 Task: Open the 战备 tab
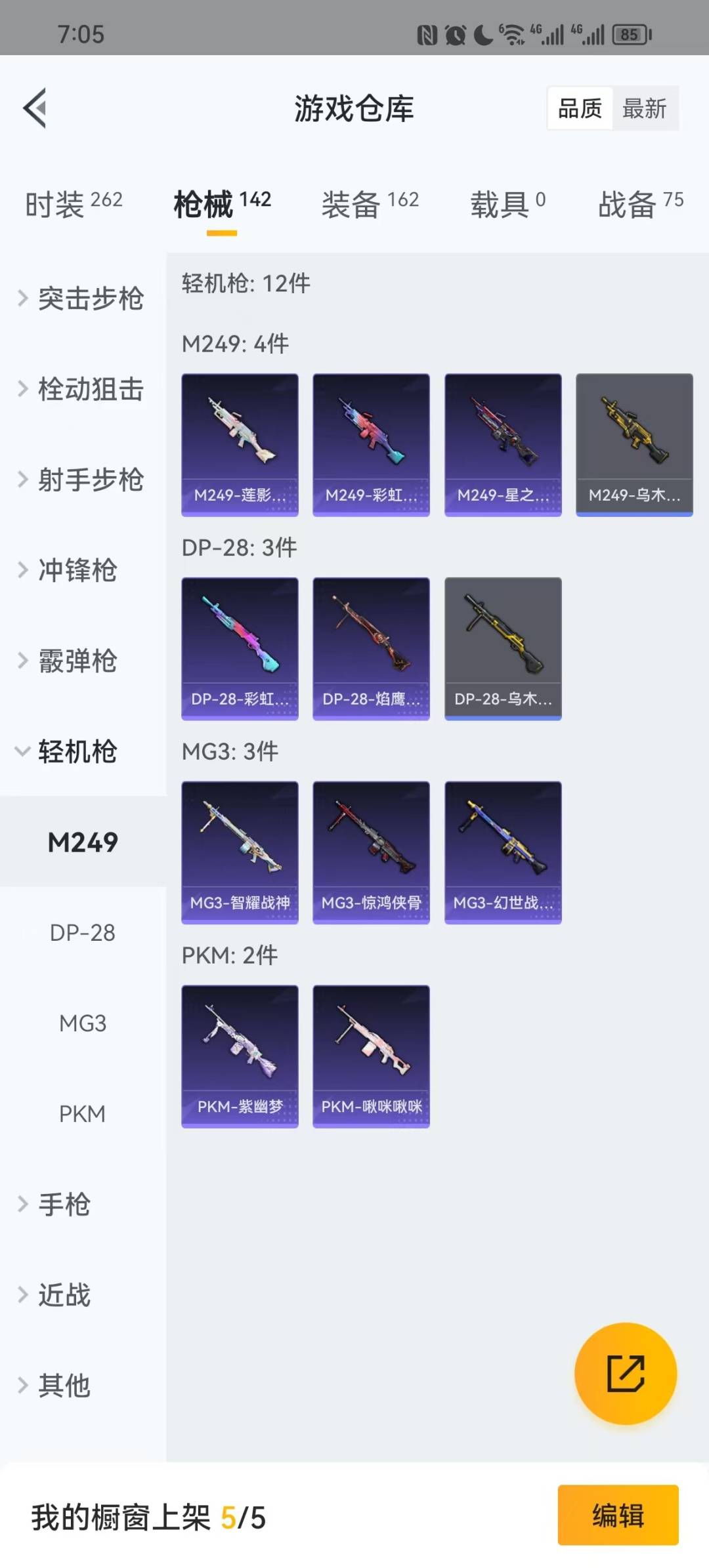640,204
